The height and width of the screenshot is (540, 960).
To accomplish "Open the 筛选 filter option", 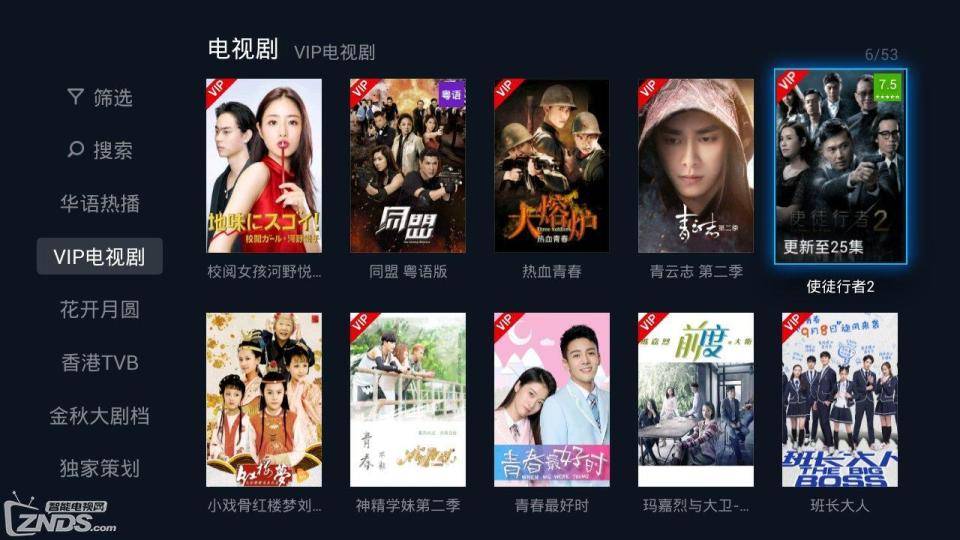I will (x=99, y=98).
